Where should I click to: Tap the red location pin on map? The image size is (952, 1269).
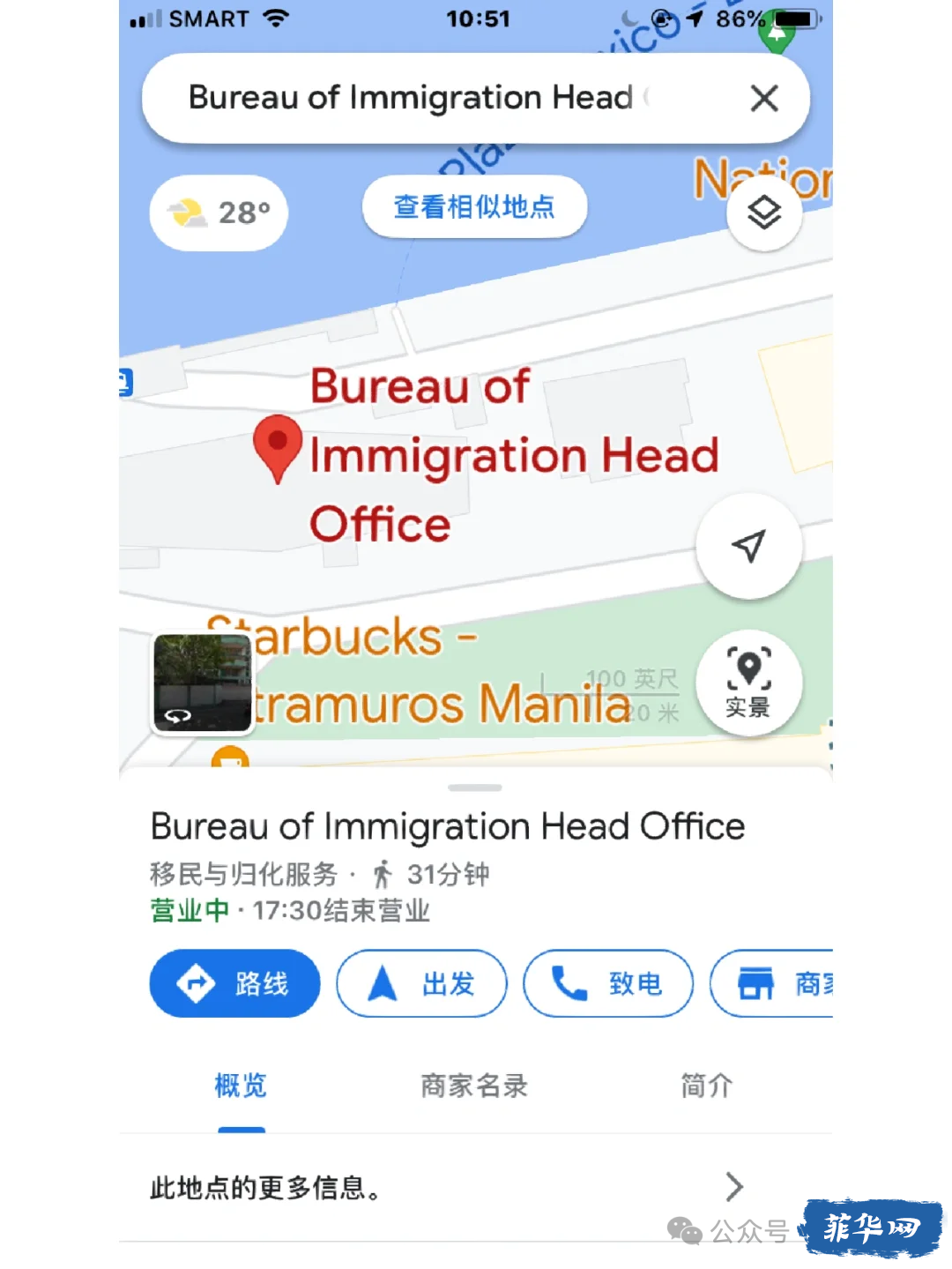tap(278, 444)
